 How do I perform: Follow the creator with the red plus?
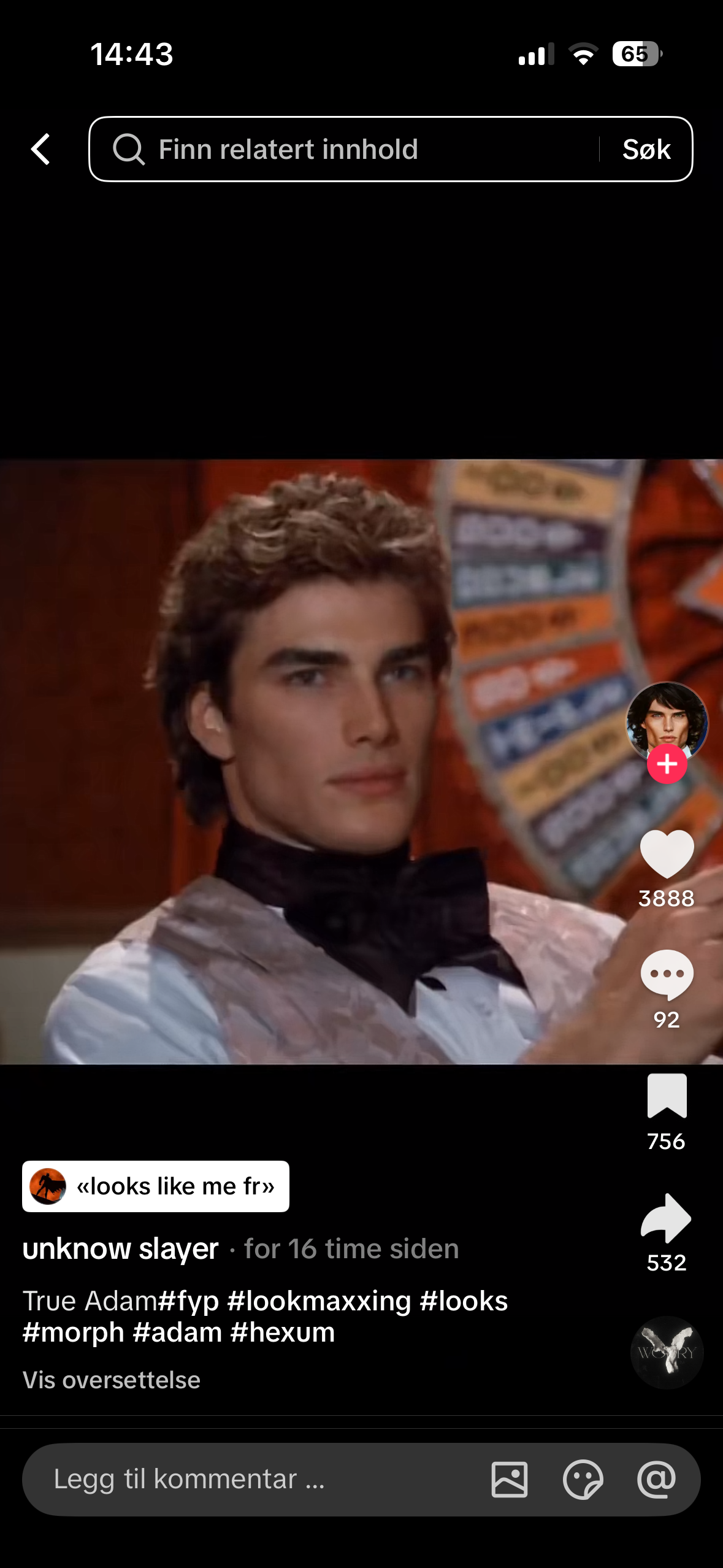[x=667, y=764]
